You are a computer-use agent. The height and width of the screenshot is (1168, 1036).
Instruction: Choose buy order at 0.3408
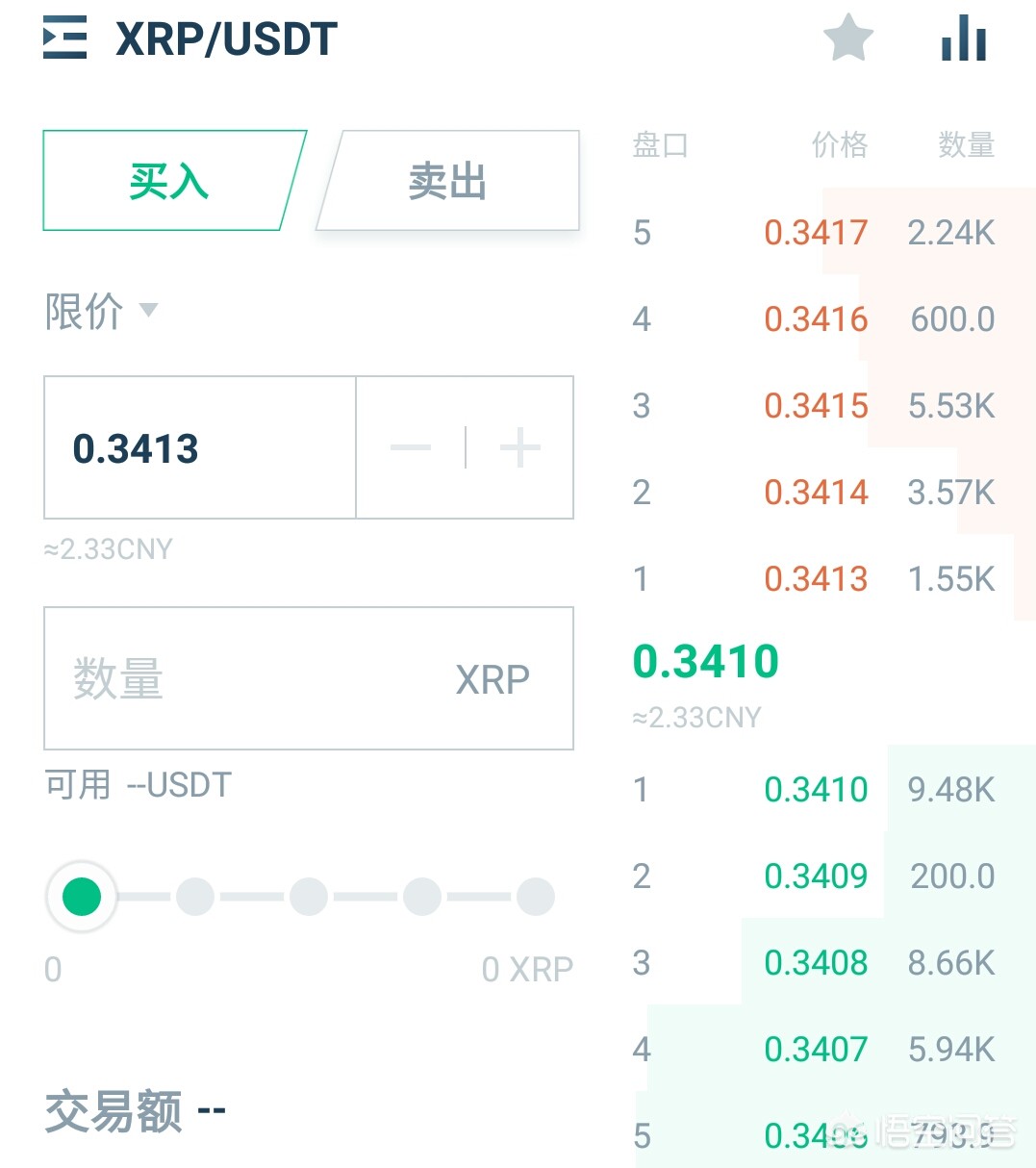pyautogui.click(x=816, y=963)
